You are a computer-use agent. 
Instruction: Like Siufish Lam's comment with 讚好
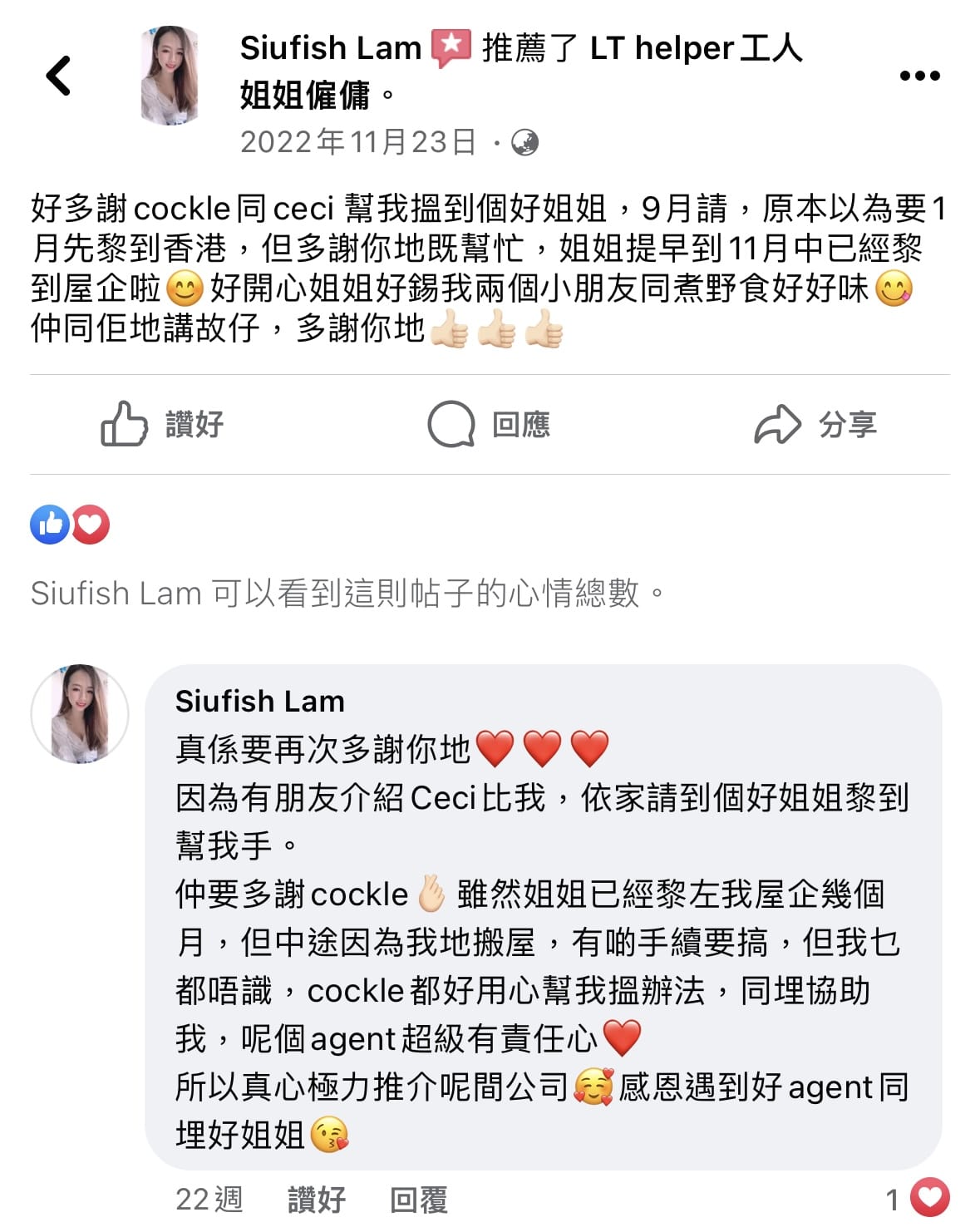click(x=316, y=1199)
